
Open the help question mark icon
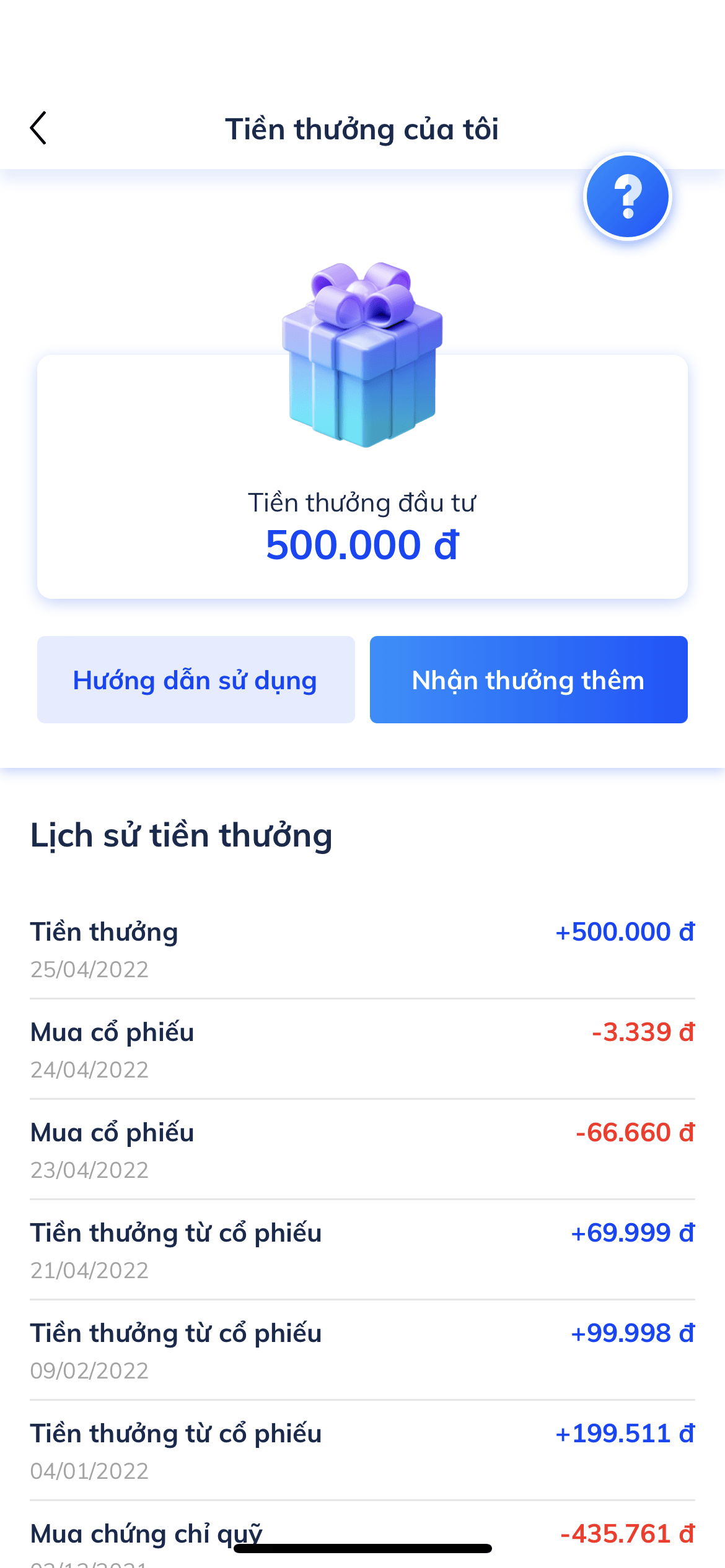click(x=627, y=196)
